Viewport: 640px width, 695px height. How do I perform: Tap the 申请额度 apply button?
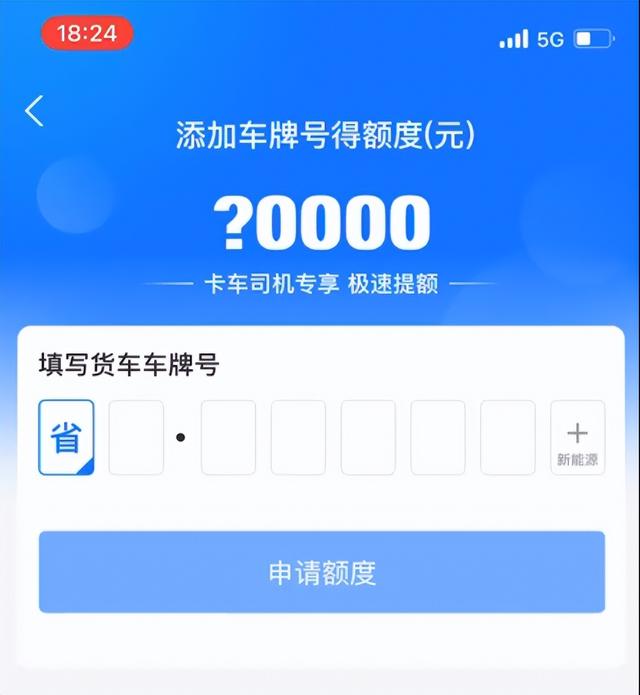(322, 572)
